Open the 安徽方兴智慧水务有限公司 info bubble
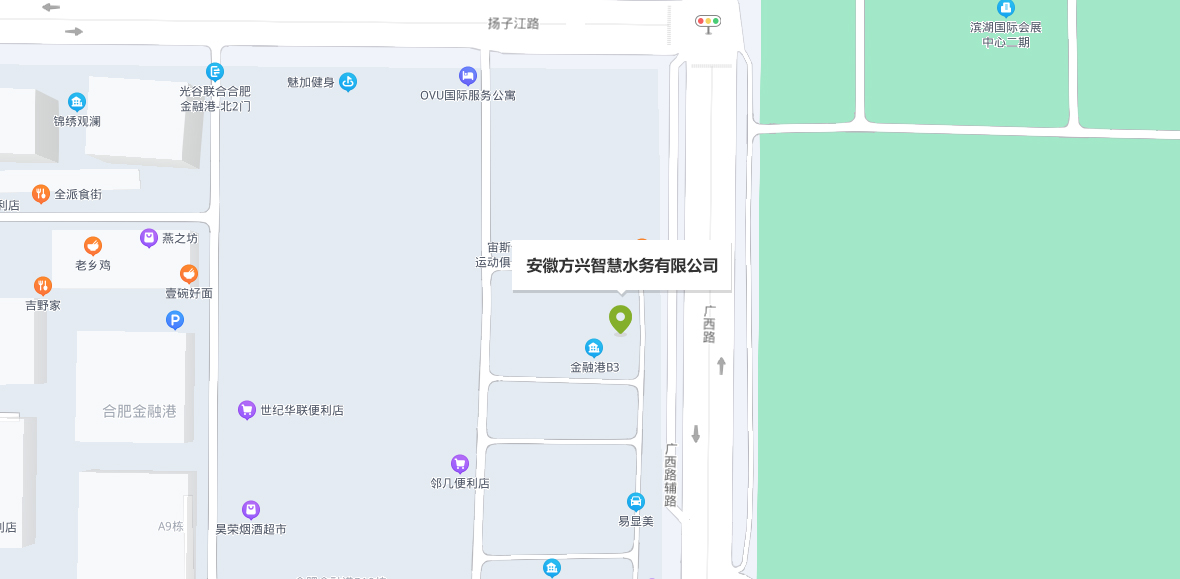 click(x=622, y=266)
